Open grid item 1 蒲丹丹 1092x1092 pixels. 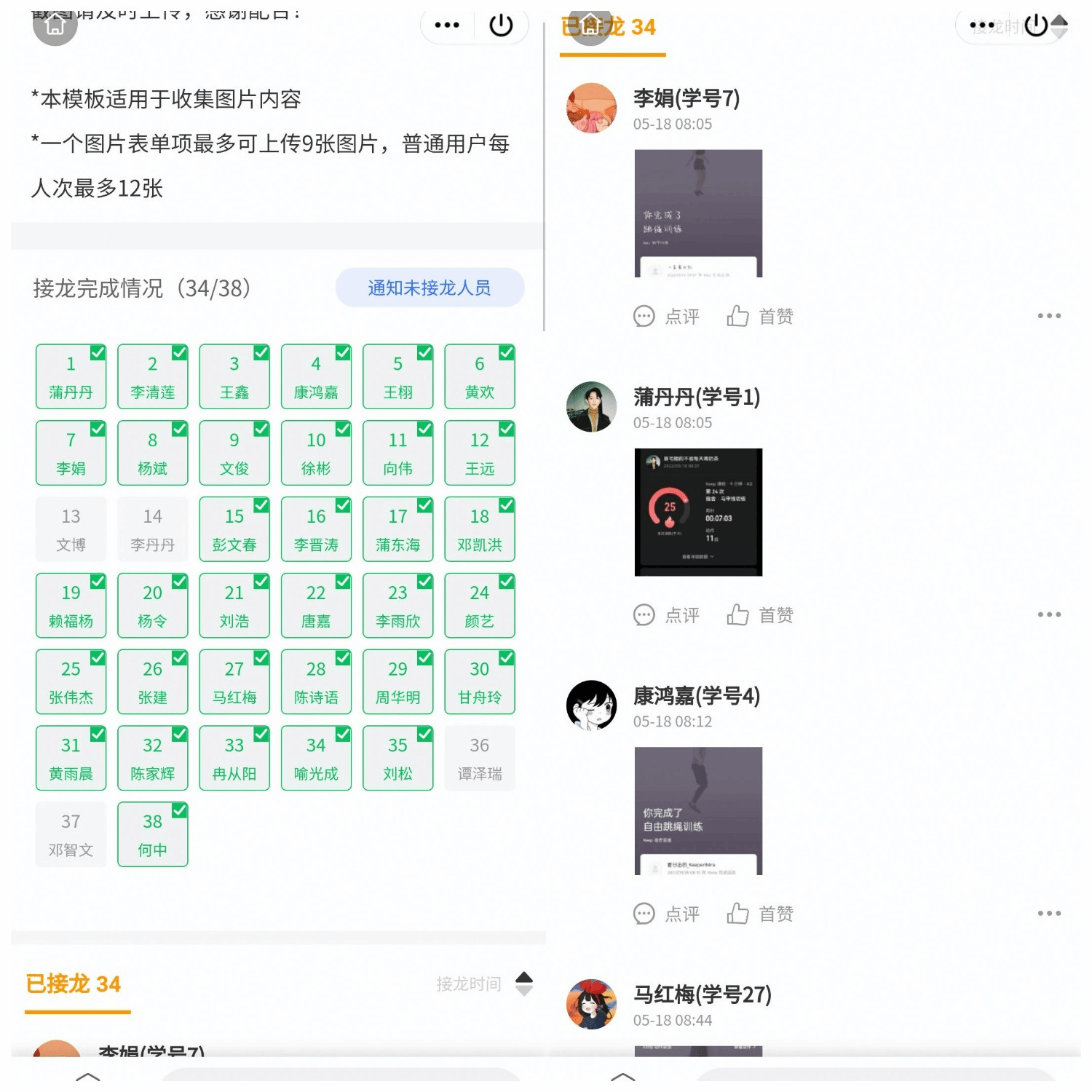[x=71, y=376]
